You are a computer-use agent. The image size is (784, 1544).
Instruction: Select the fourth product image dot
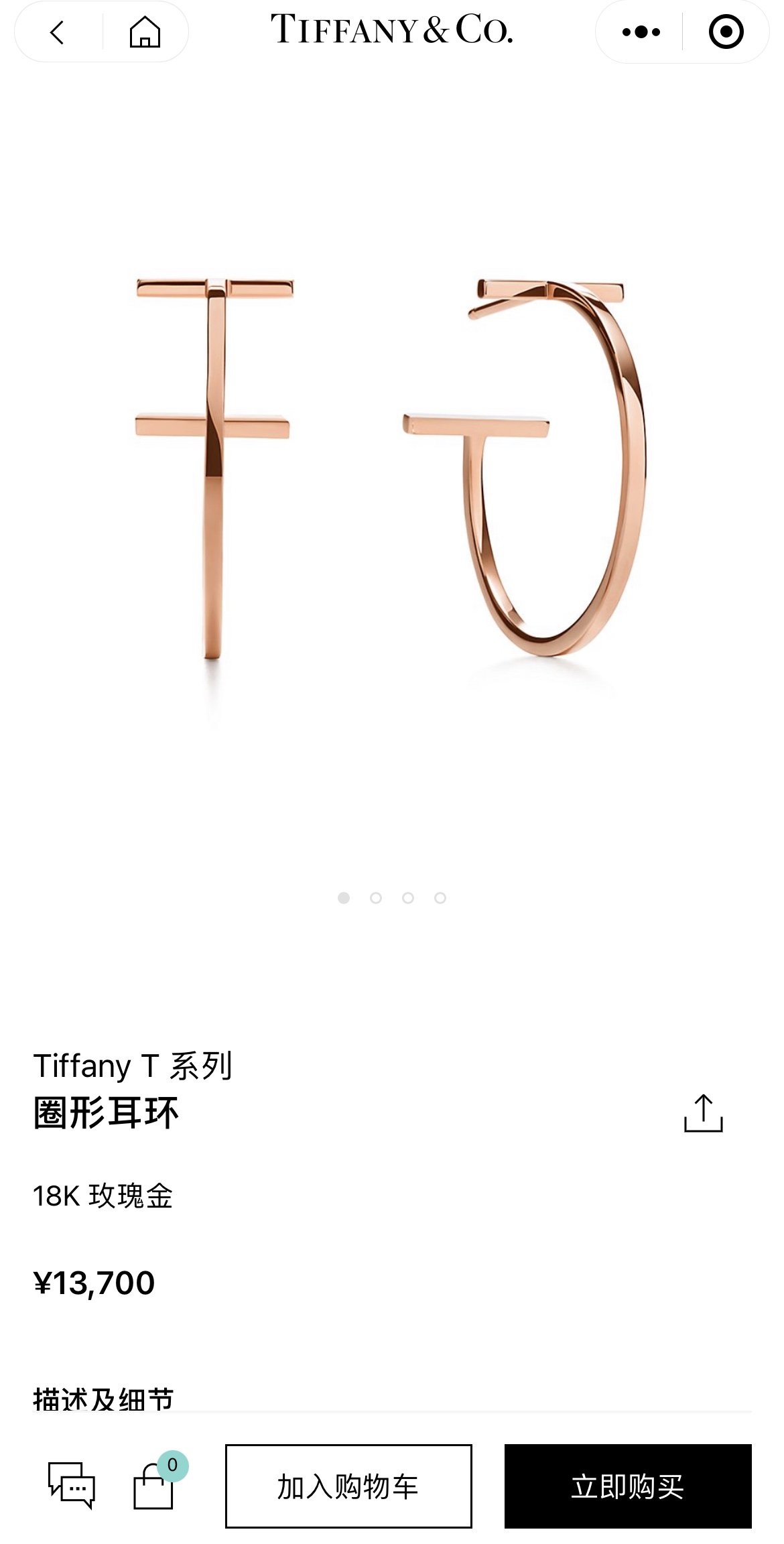tap(440, 898)
